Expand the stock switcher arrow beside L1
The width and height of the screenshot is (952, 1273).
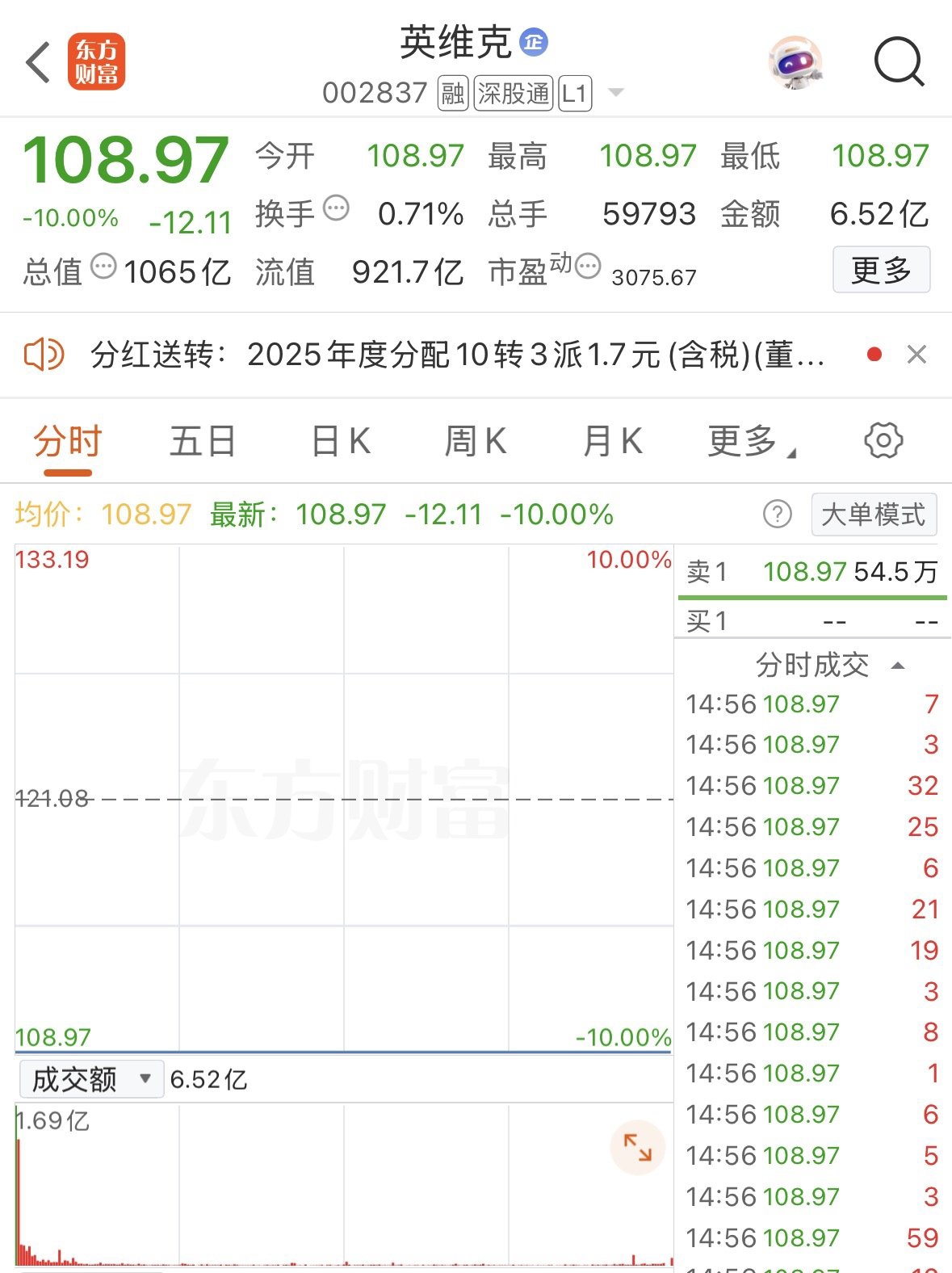click(616, 92)
